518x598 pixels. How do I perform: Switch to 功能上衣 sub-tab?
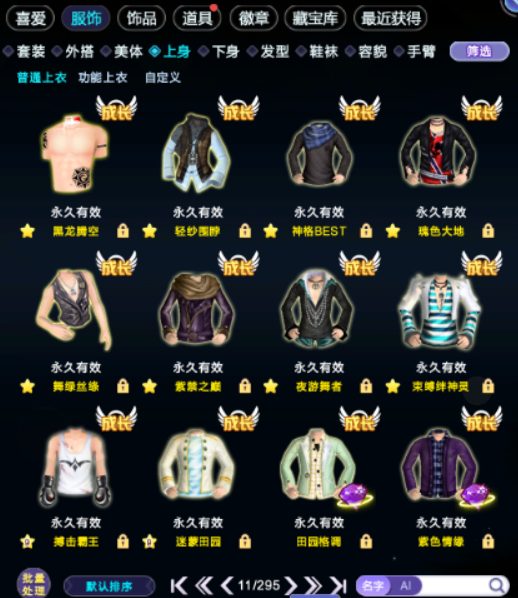(103, 77)
